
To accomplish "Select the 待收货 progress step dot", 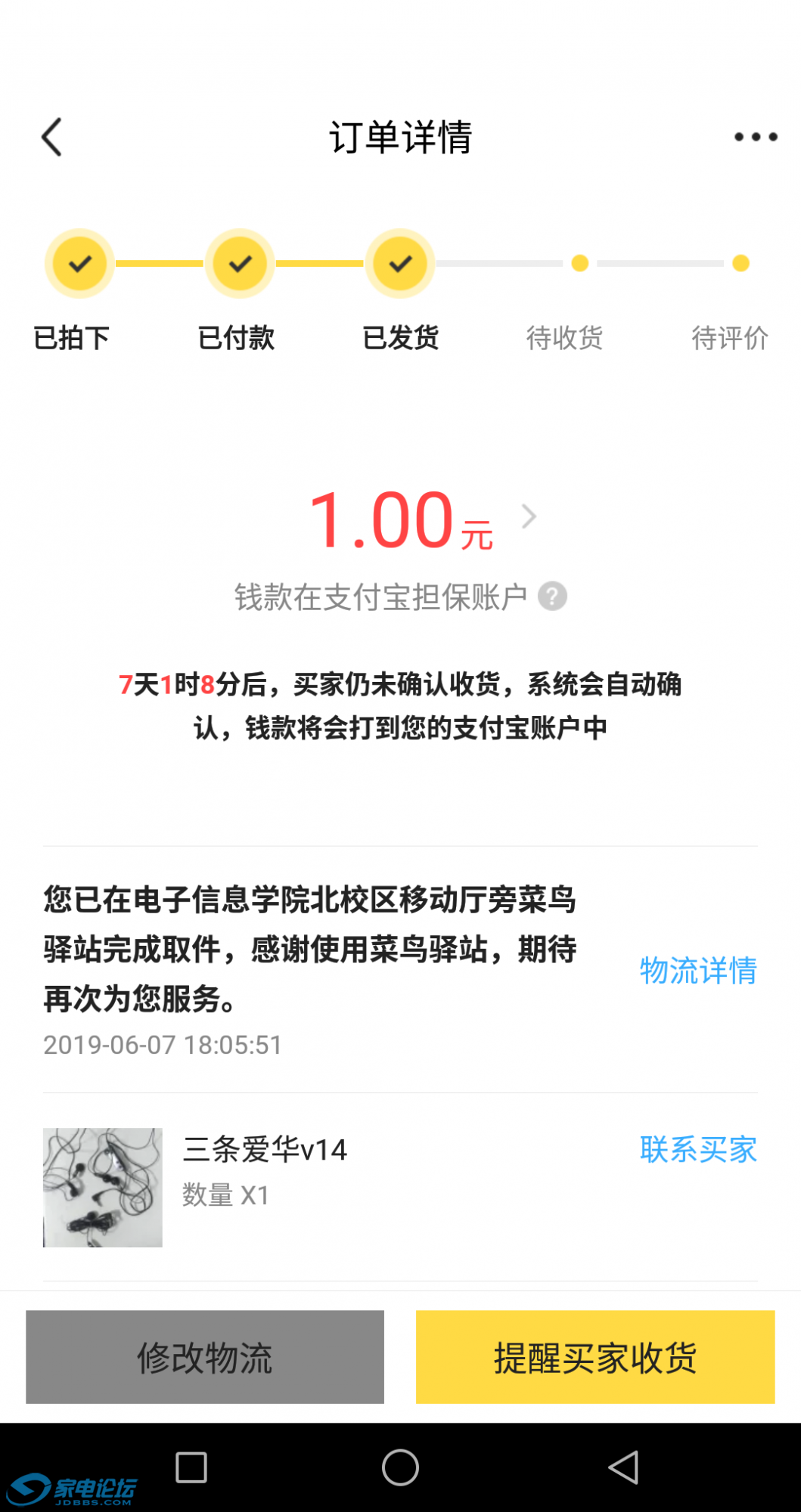I will click(x=579, y=263).
